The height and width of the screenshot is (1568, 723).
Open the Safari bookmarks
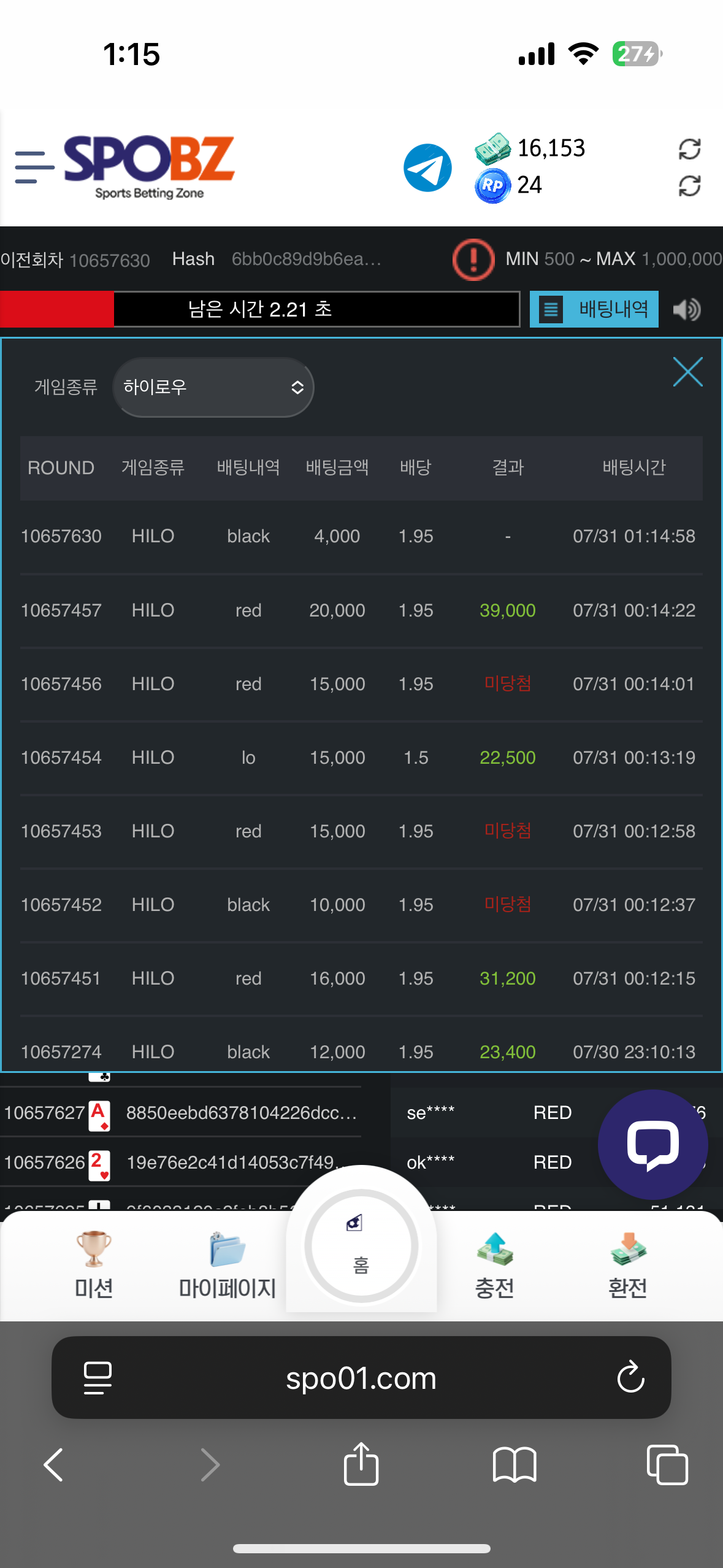pyautogui.click(x=514, y=1464)
